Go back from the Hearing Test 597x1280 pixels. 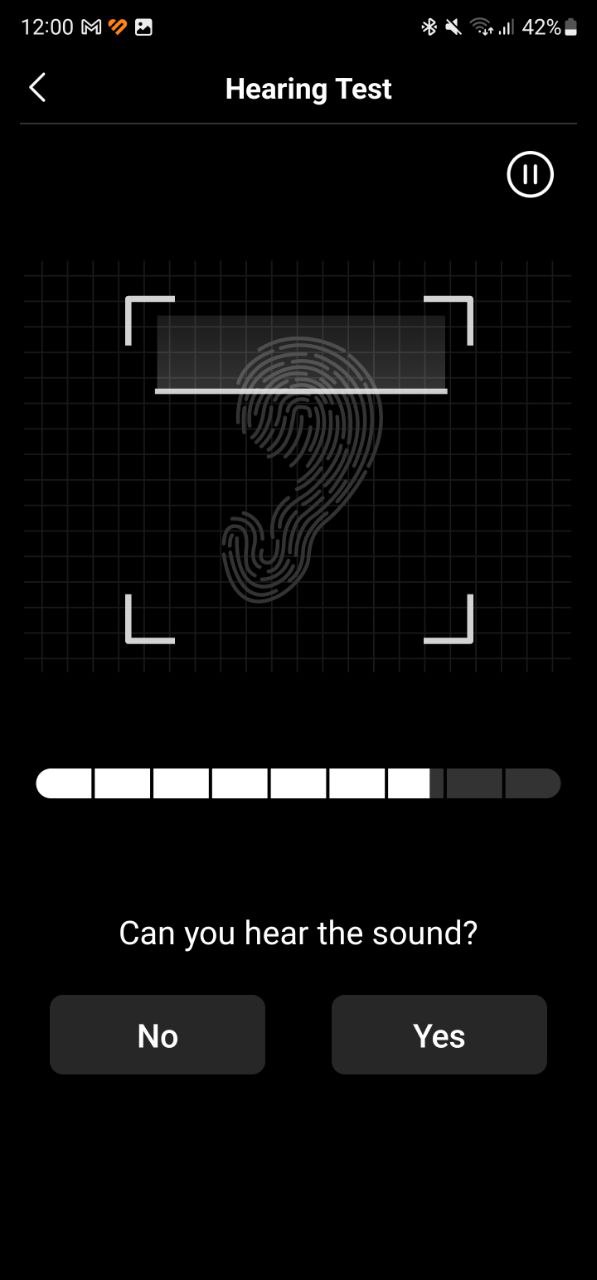click(37, 88)
